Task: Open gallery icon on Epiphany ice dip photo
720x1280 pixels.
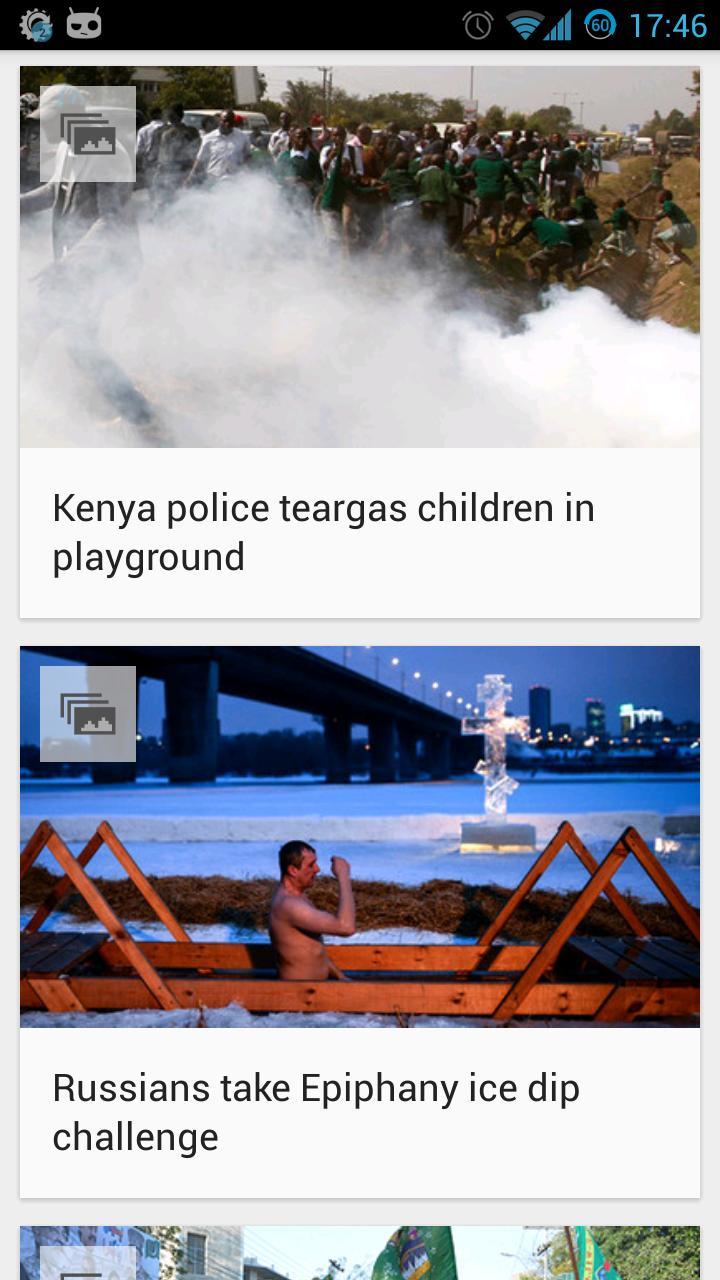Action: (x=88, y=714)
